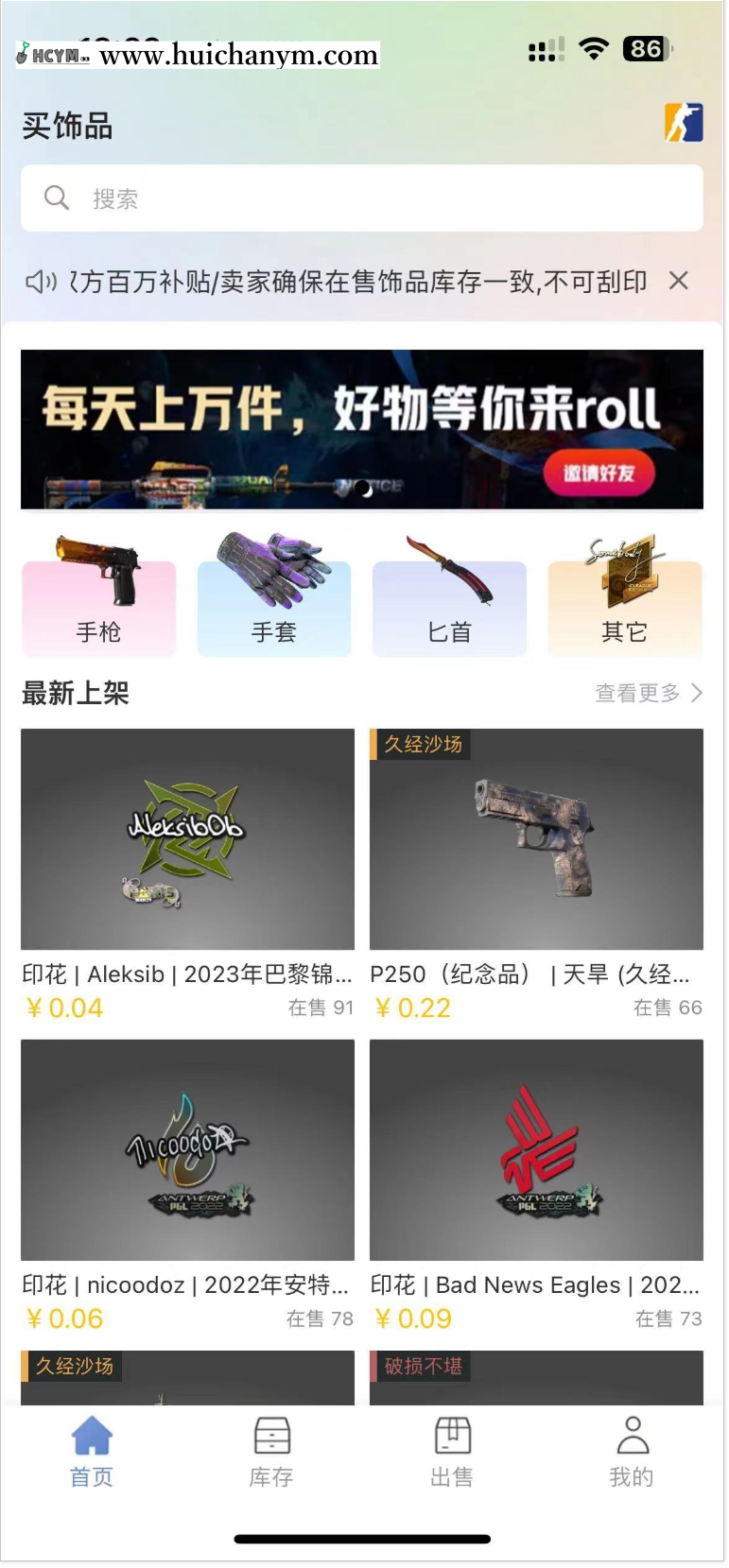Open the 我的 profile tab
This screenshot has height=1568, width=729.
632,1452
